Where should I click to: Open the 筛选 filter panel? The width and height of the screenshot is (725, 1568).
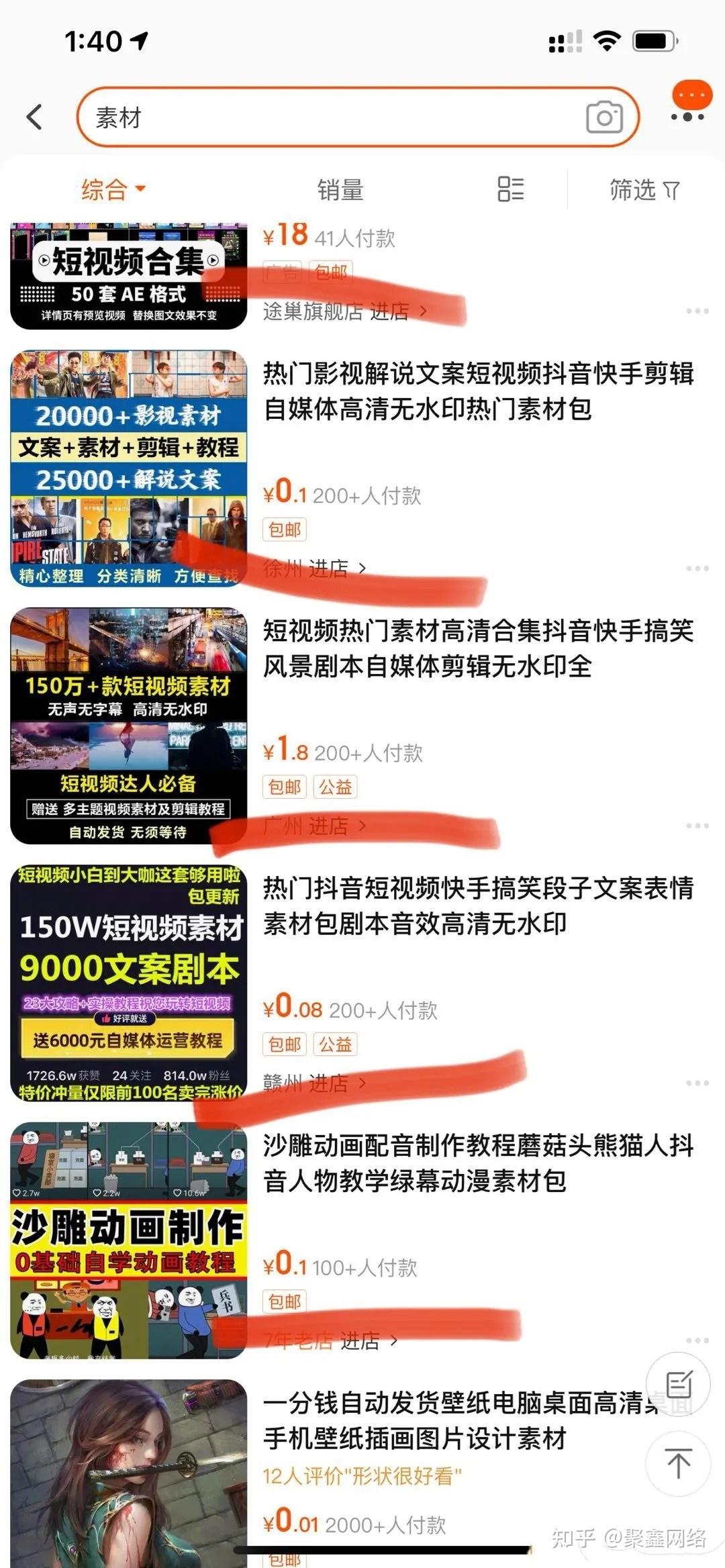pos(644,190)
